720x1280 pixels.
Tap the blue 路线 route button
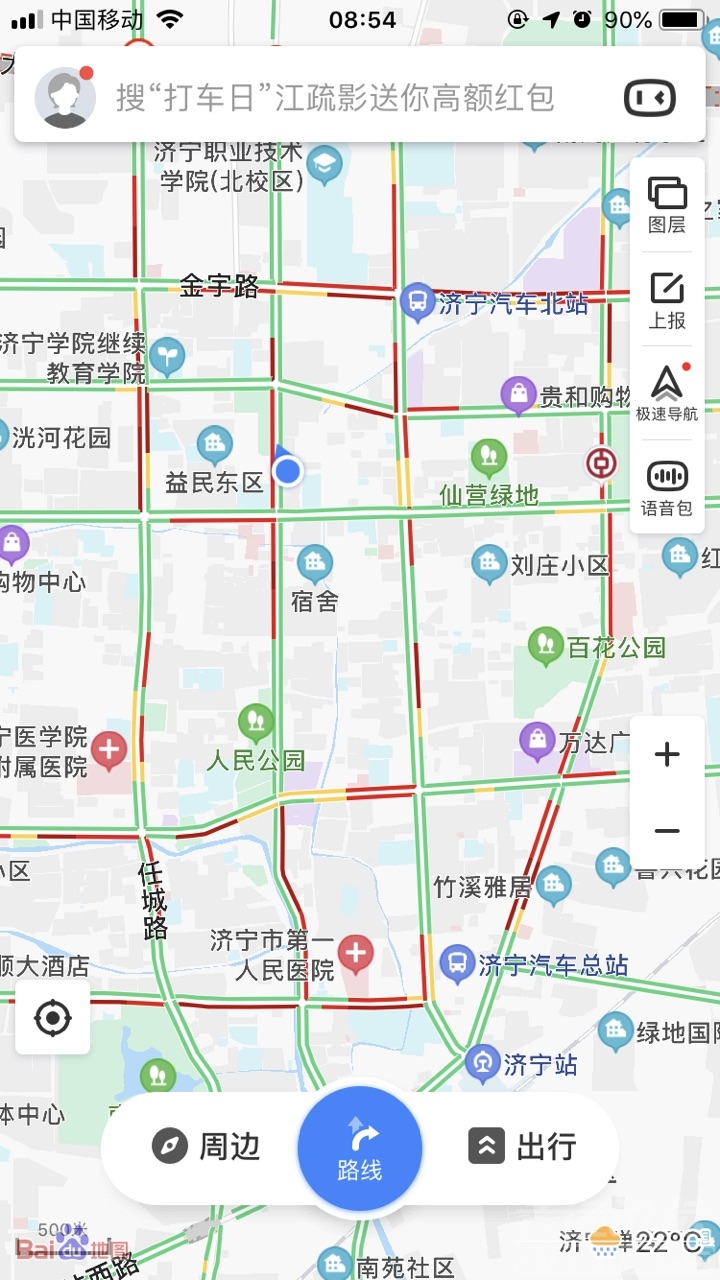(x=360, y=1149)
